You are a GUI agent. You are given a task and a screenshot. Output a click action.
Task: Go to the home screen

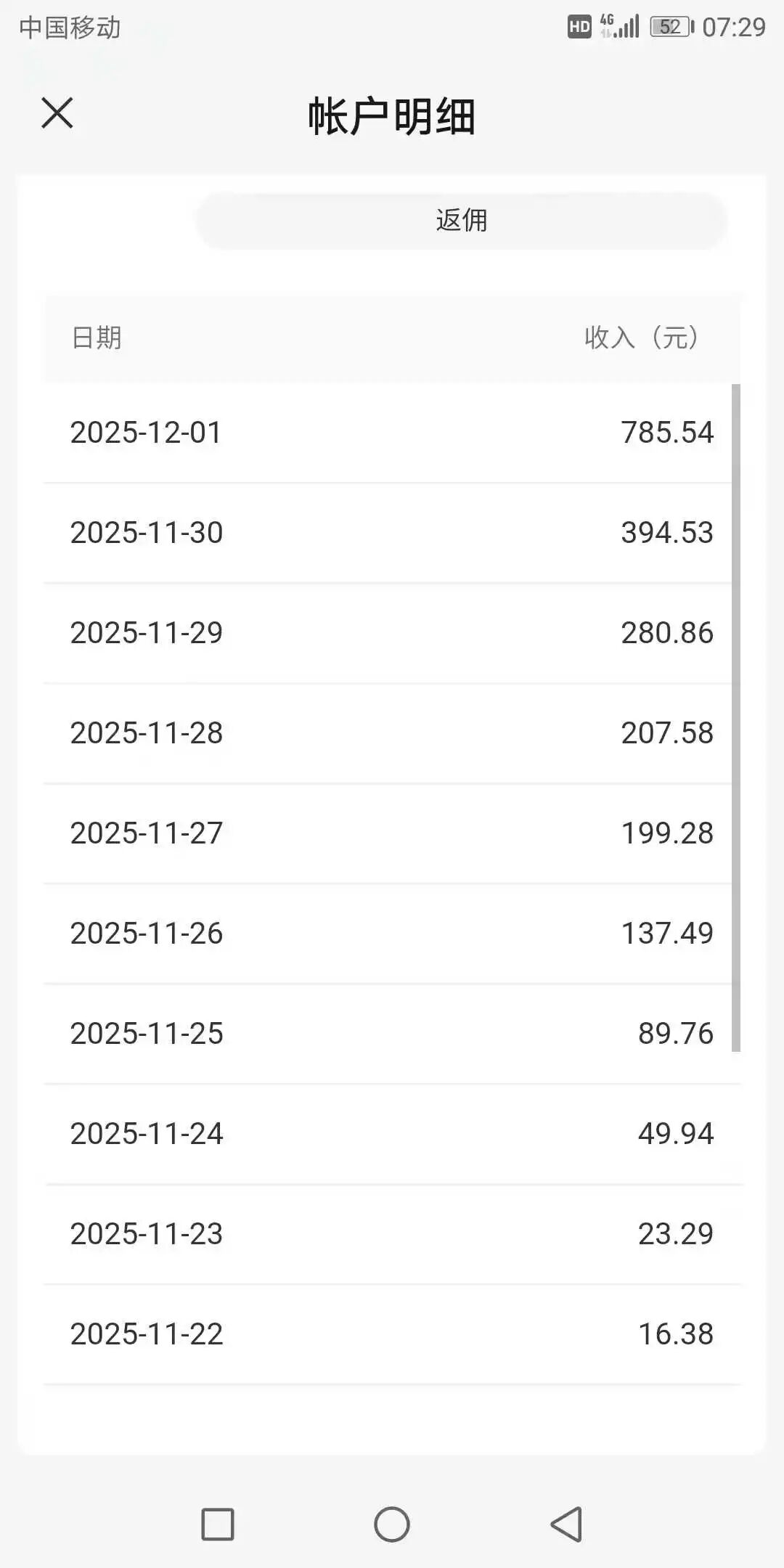392,1524
